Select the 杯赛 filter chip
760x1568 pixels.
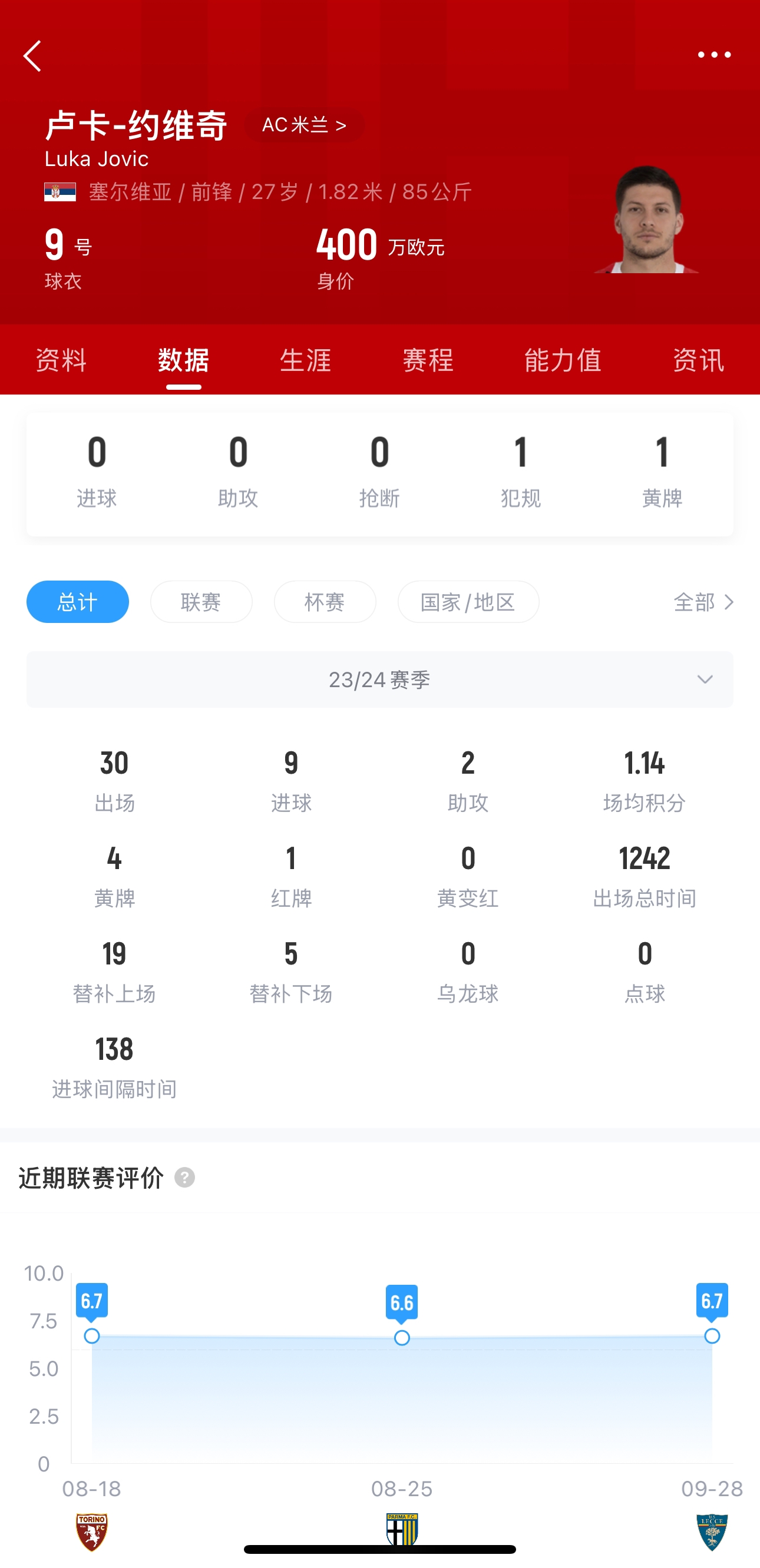click(325, 601)
